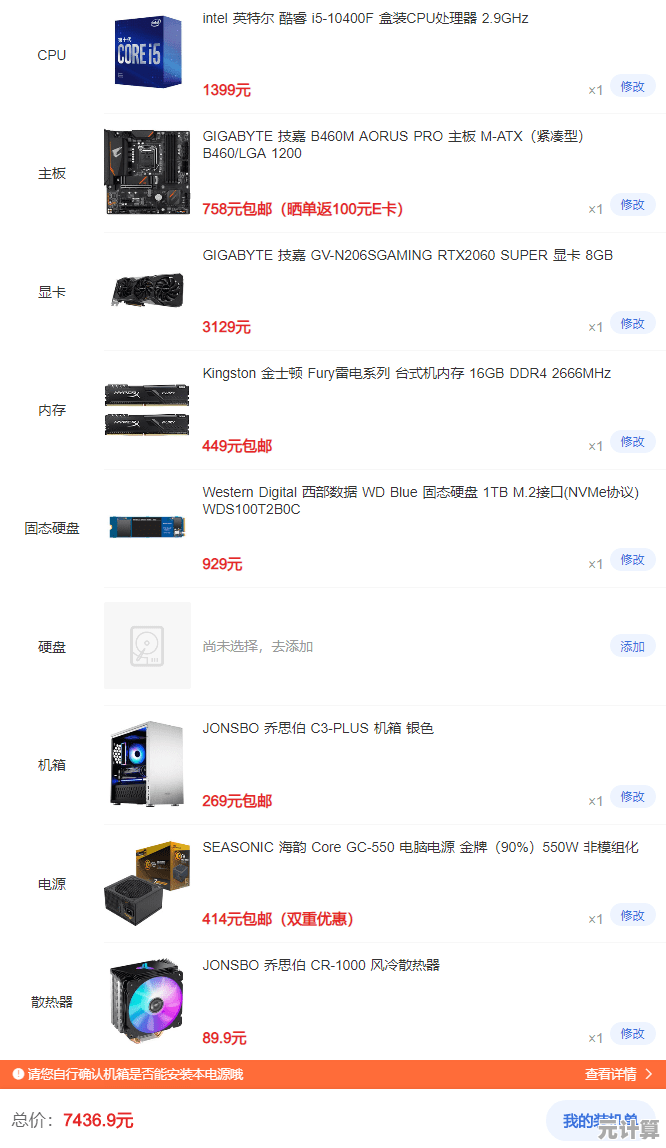The width and height of the screenshot is (666, 1148).
Task: Open the RTX2060 SUPER graphics card image
Action: (x=147, y=290)
